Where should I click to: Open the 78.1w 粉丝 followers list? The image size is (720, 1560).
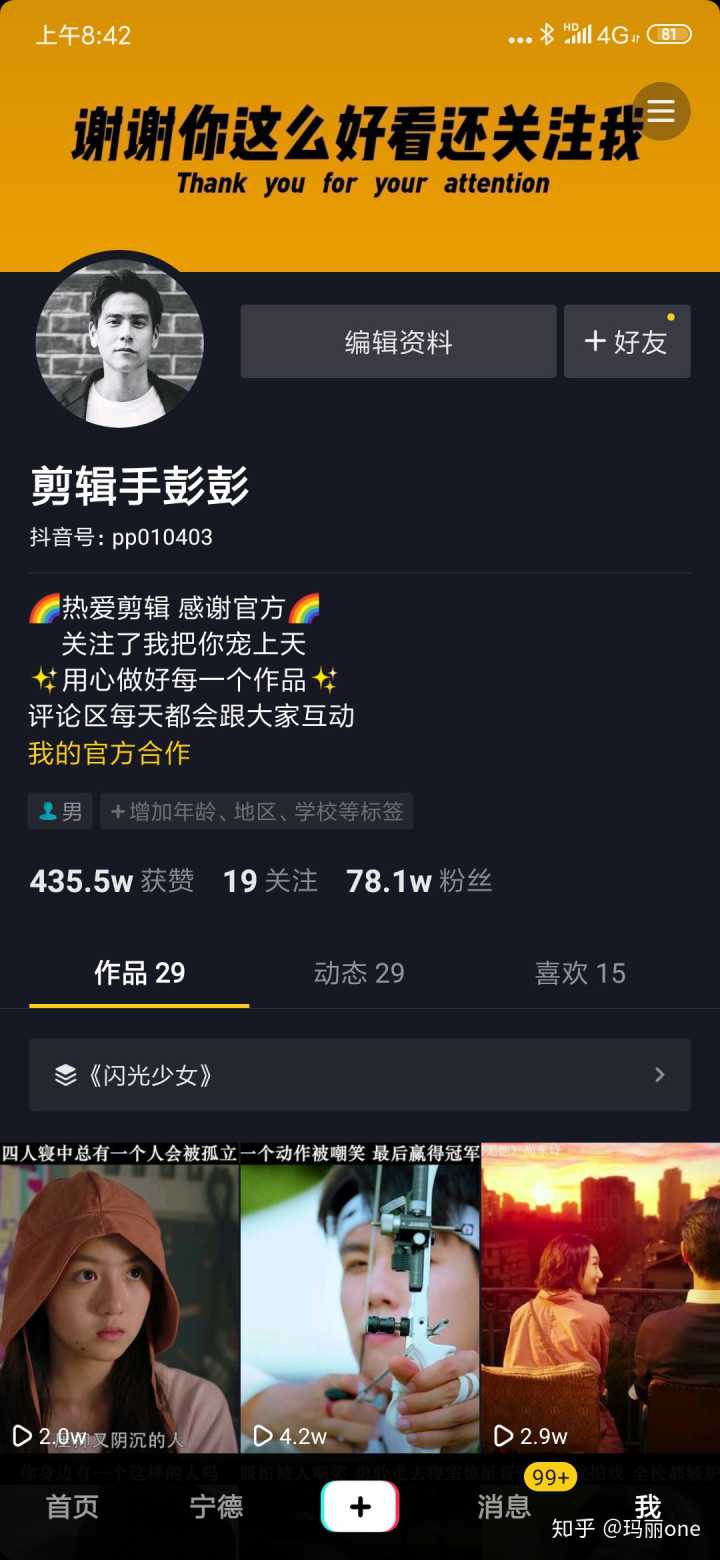tap(419, 881)
